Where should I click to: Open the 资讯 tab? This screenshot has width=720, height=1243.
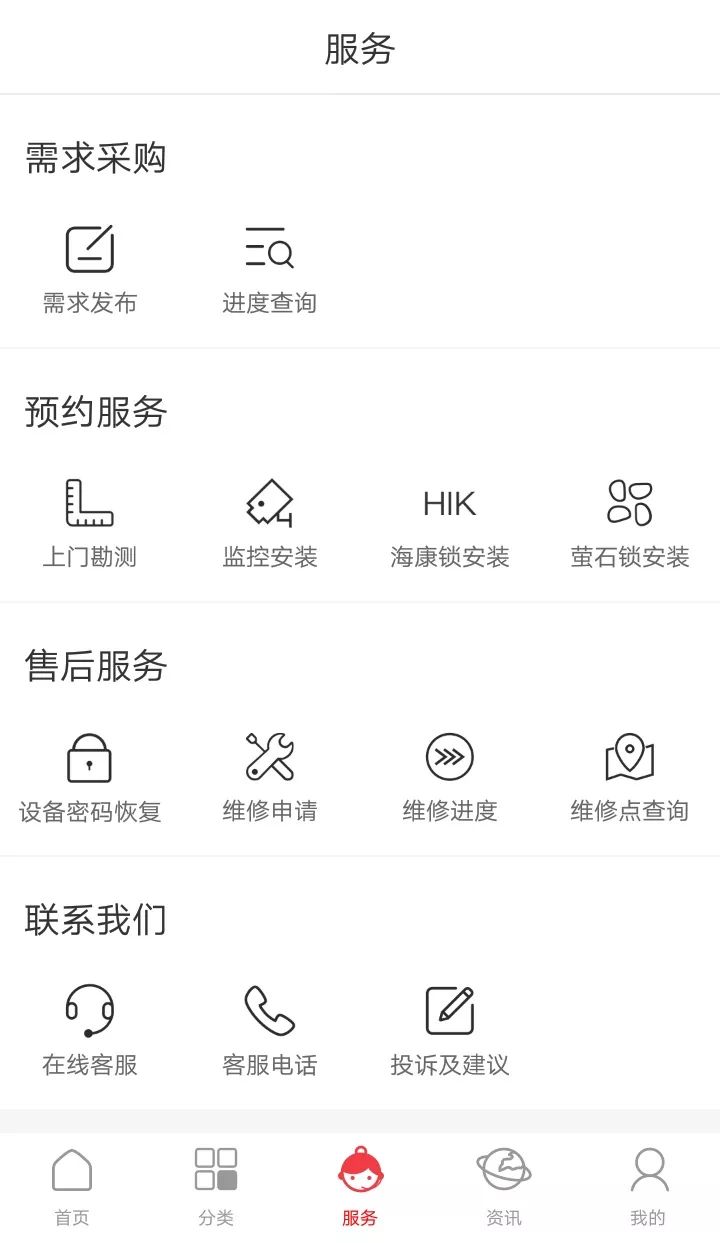coord(504,1186)
